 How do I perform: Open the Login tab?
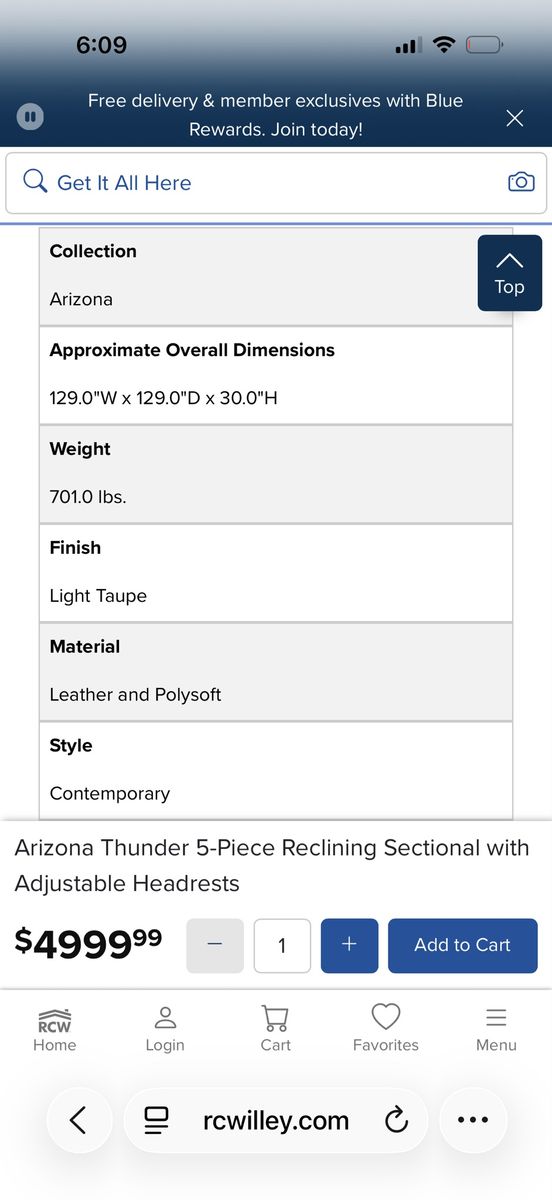(x=165, y=1029)
